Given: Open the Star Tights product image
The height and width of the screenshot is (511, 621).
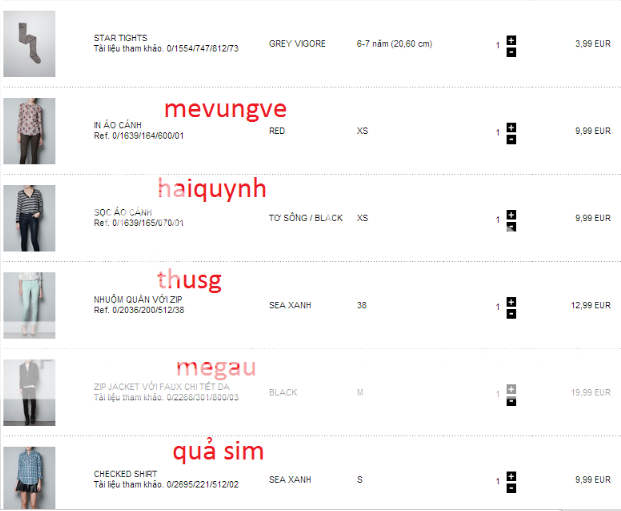Looking at the screenshot, I should [x=29, y=44].
